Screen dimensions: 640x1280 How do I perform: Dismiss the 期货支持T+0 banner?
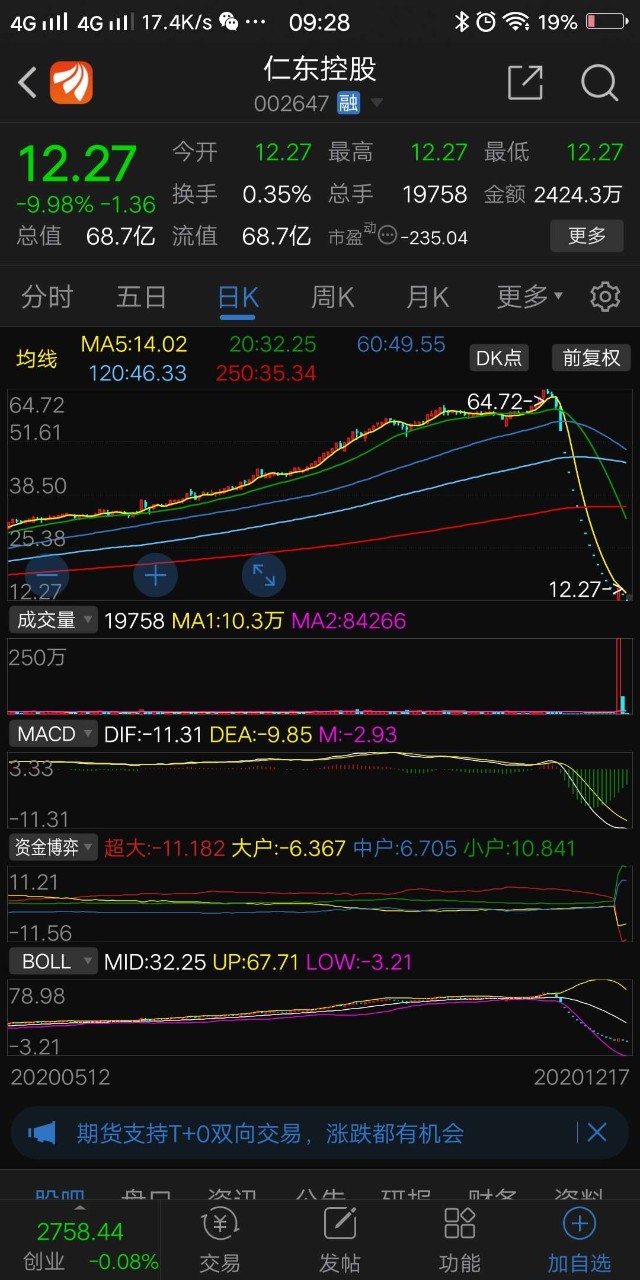(597, 1132)
